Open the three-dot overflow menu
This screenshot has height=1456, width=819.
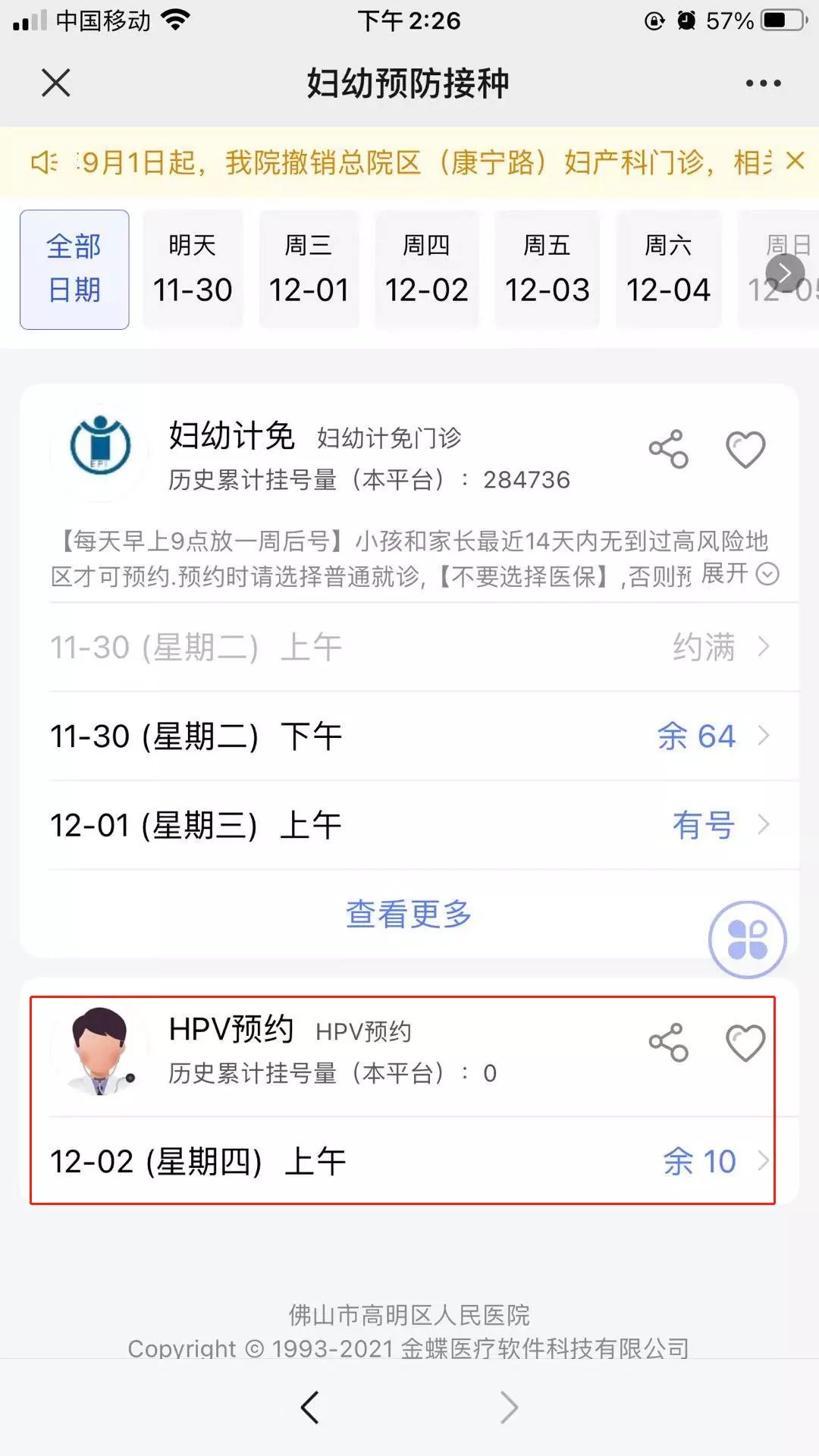tap(763, 83)
